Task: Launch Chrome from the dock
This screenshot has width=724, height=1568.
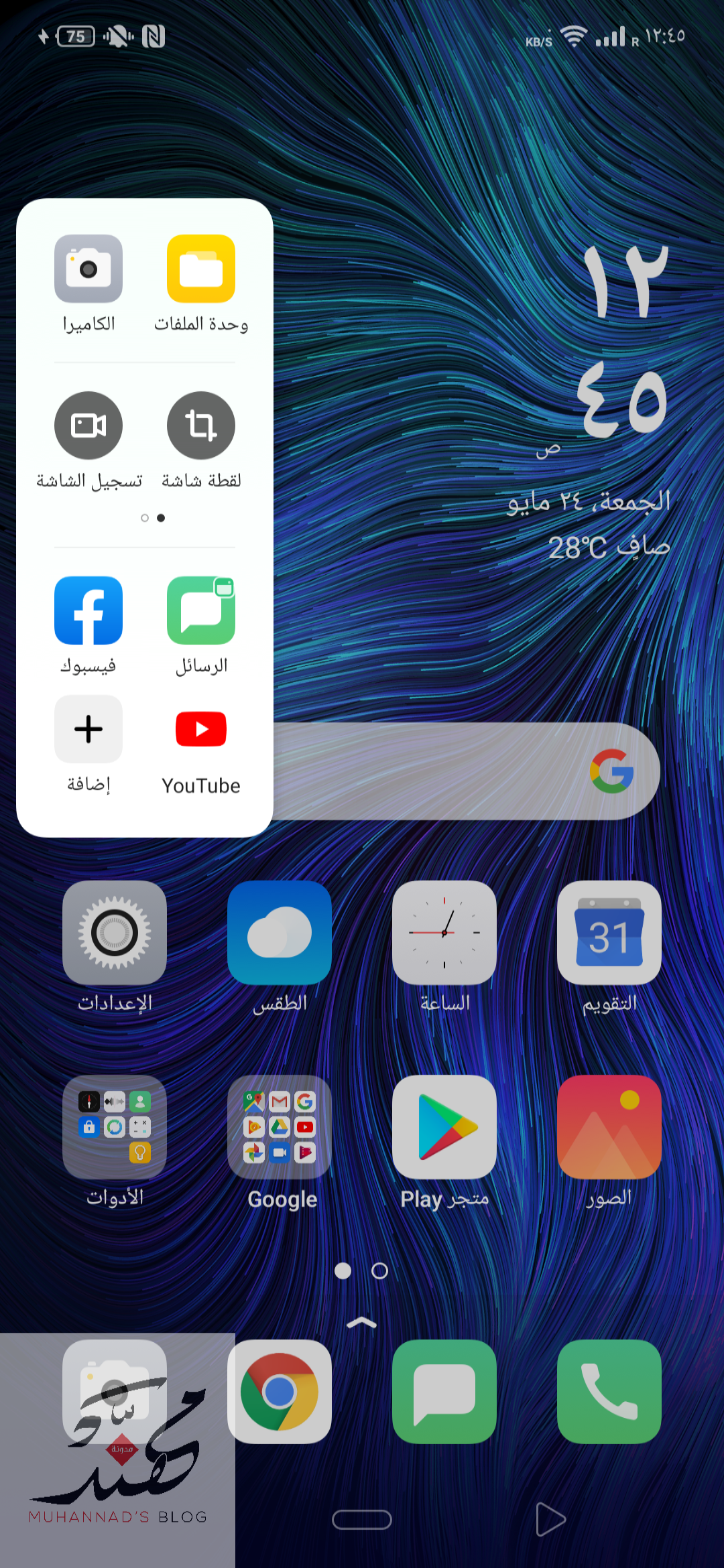Action: tap(280, 1392)
